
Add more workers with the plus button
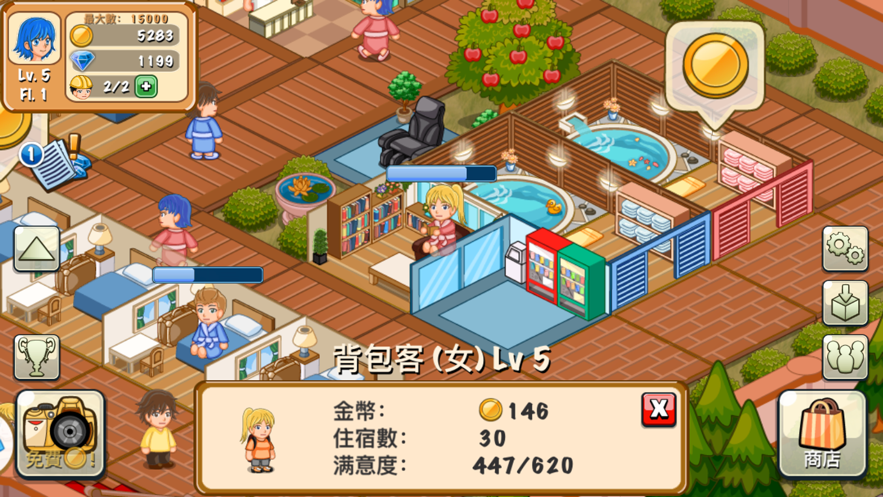[147, 87]
